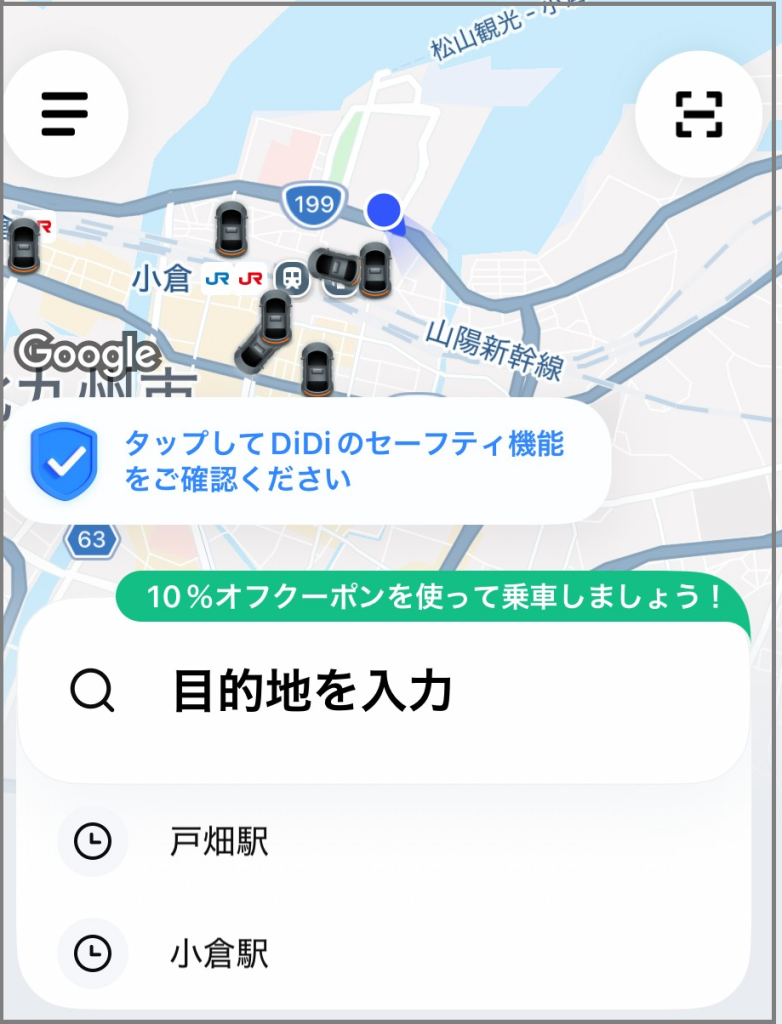Select recent destination 小倉駅
Image resolution: width=782 pixels, height=1024 pixels.
click(383, 953)
